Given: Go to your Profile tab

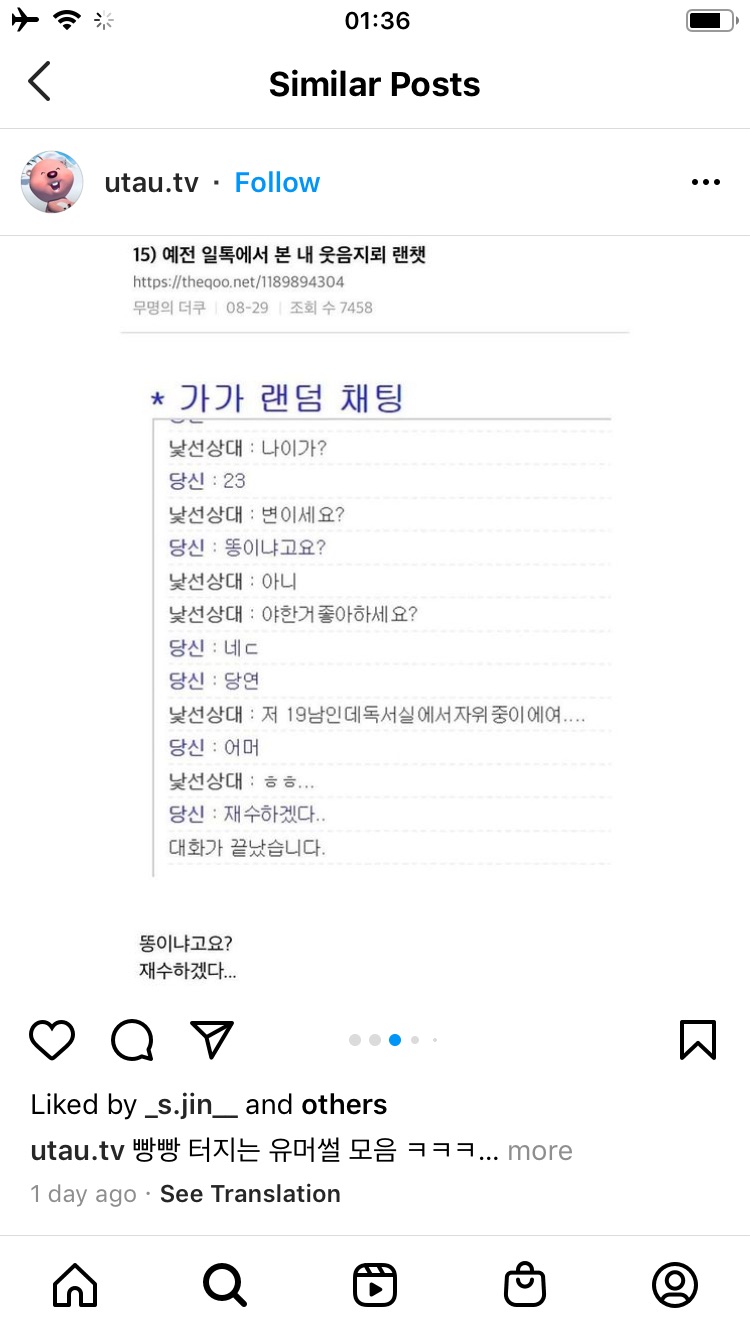Looking at the screenshot, I should 675,1285.
